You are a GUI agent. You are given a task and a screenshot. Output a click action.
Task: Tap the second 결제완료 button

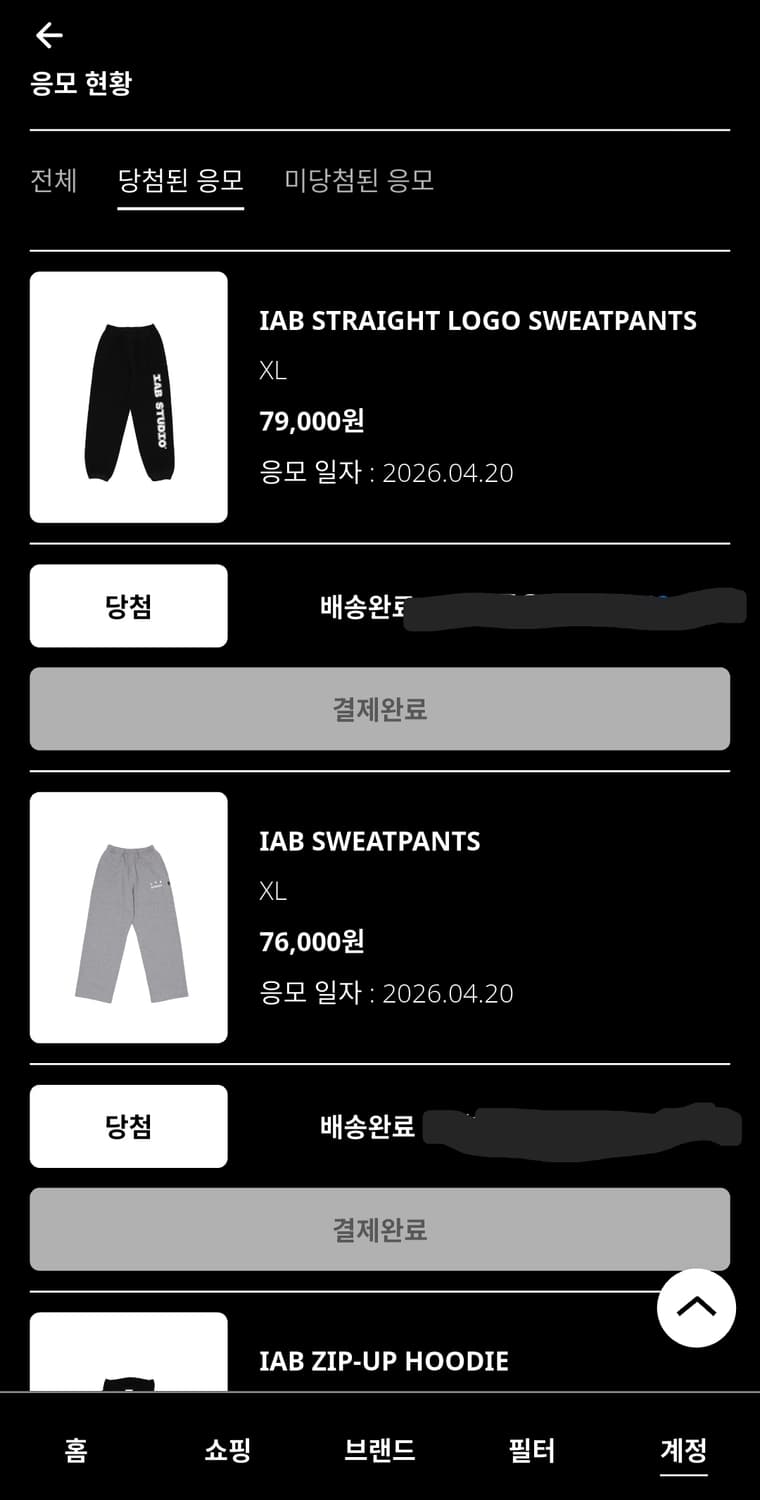[380, 1229]
